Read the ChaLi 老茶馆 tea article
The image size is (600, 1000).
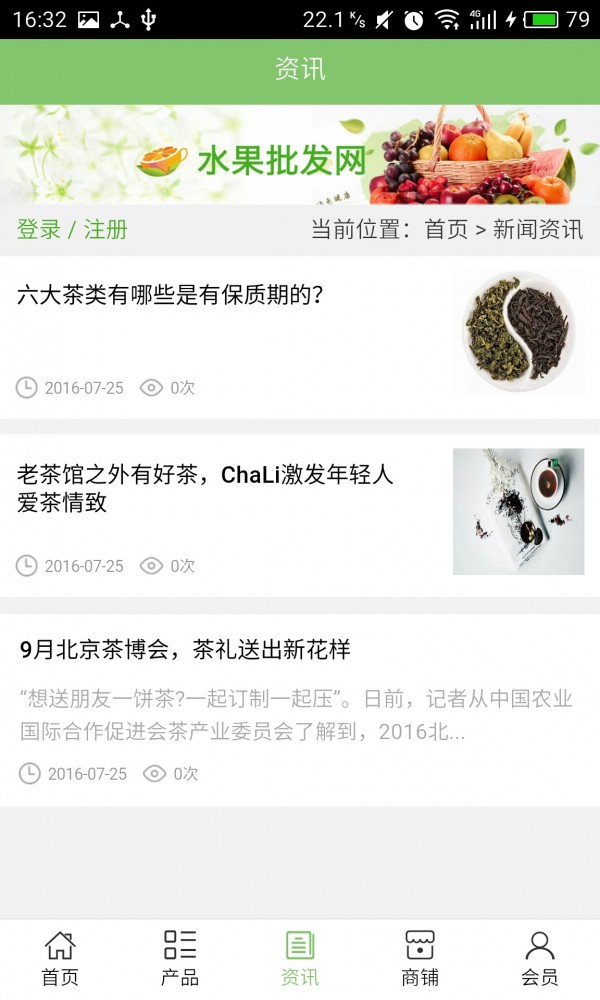(205, 488)
